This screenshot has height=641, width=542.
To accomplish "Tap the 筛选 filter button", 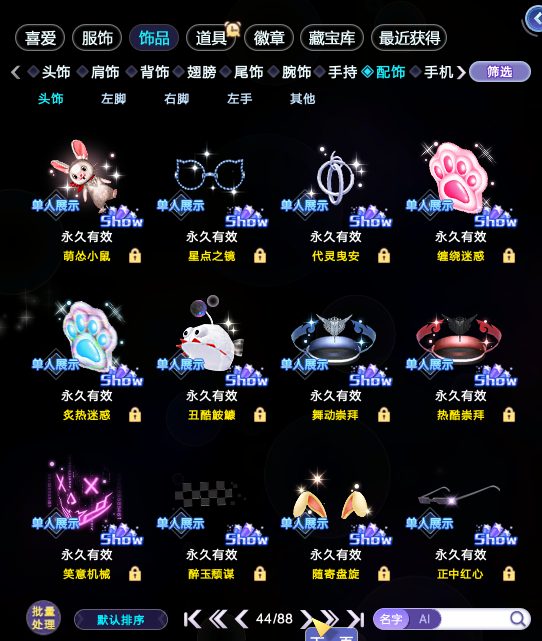I will (x=500, y=72).
